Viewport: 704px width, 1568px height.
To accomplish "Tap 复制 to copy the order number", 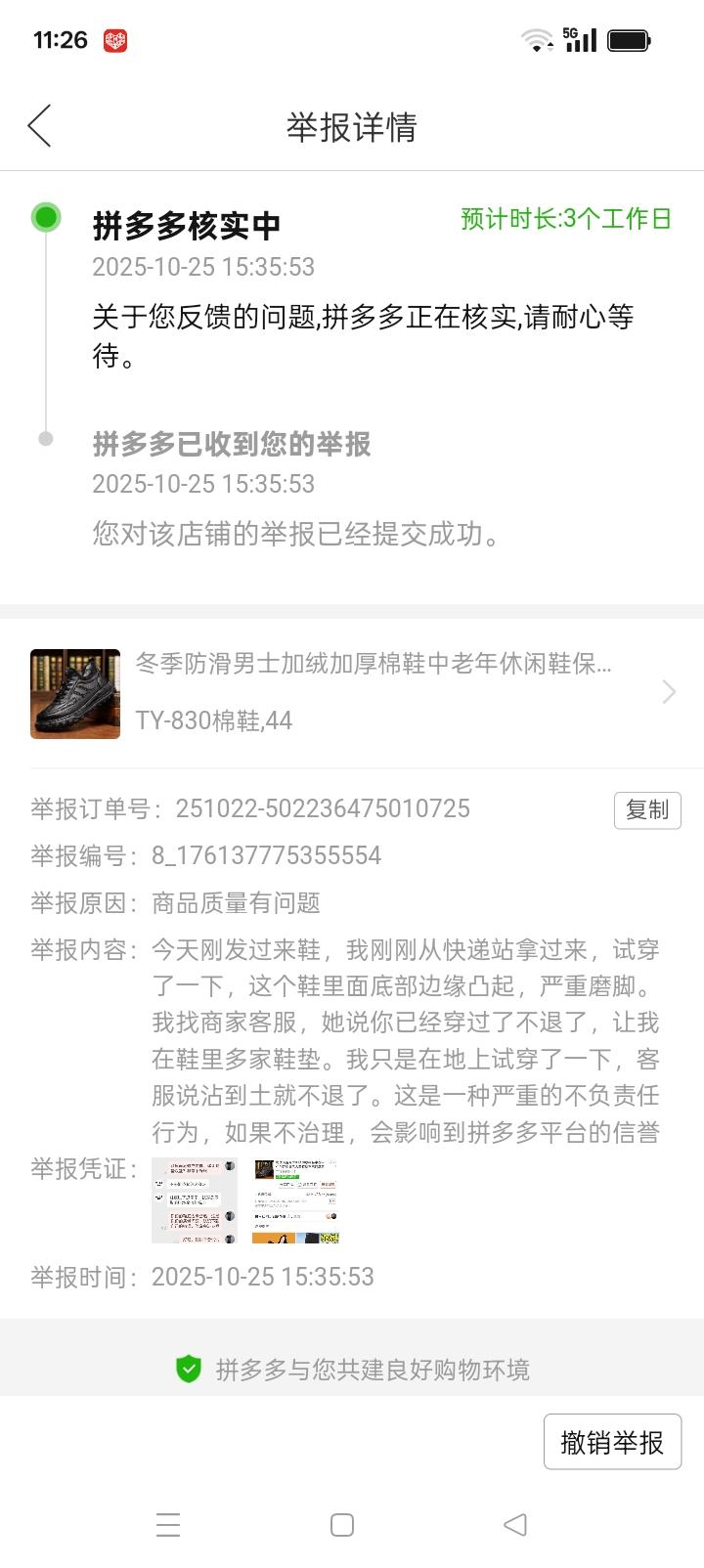I will click(646, 809).
